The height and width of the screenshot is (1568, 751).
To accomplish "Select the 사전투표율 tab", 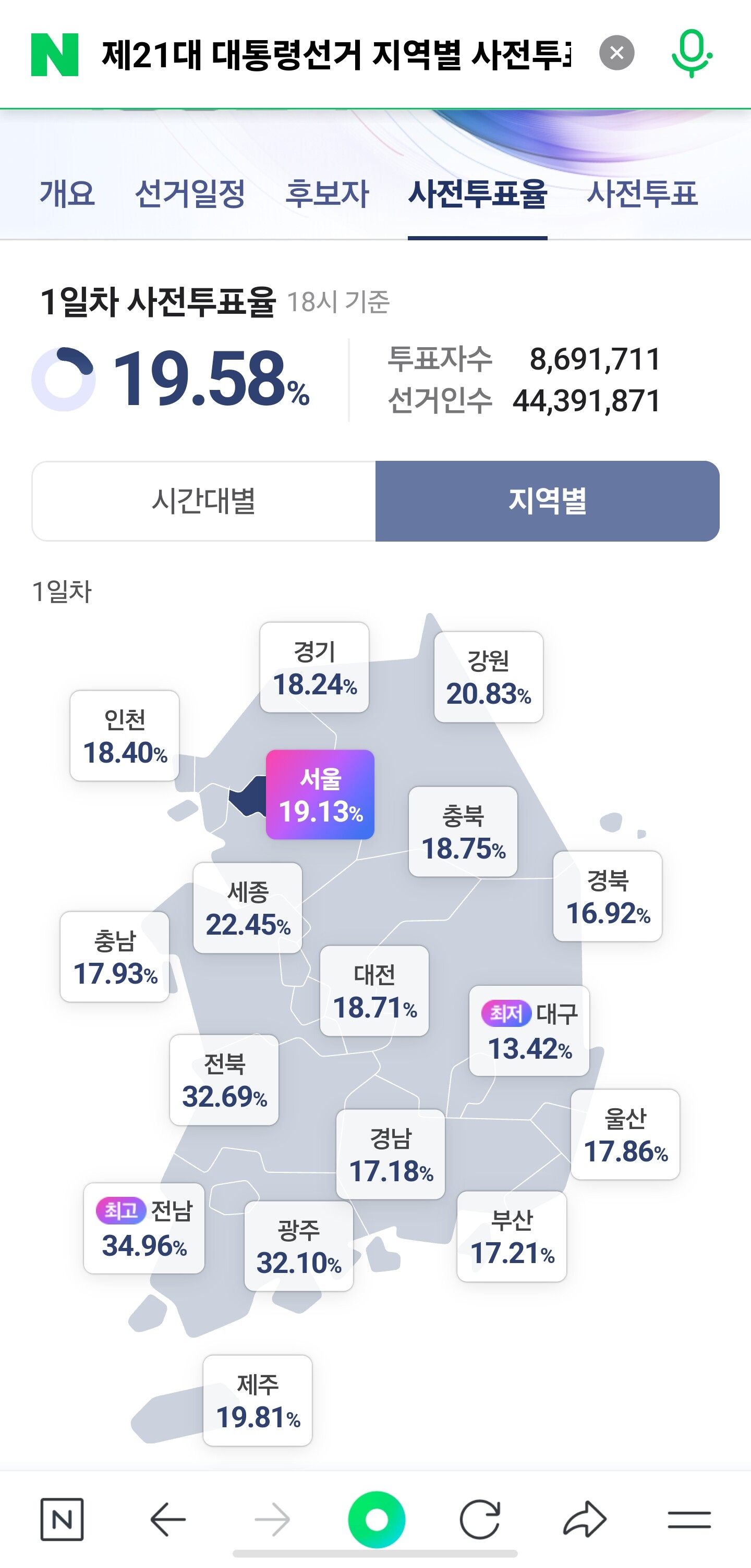I will [x=477, y=194].
